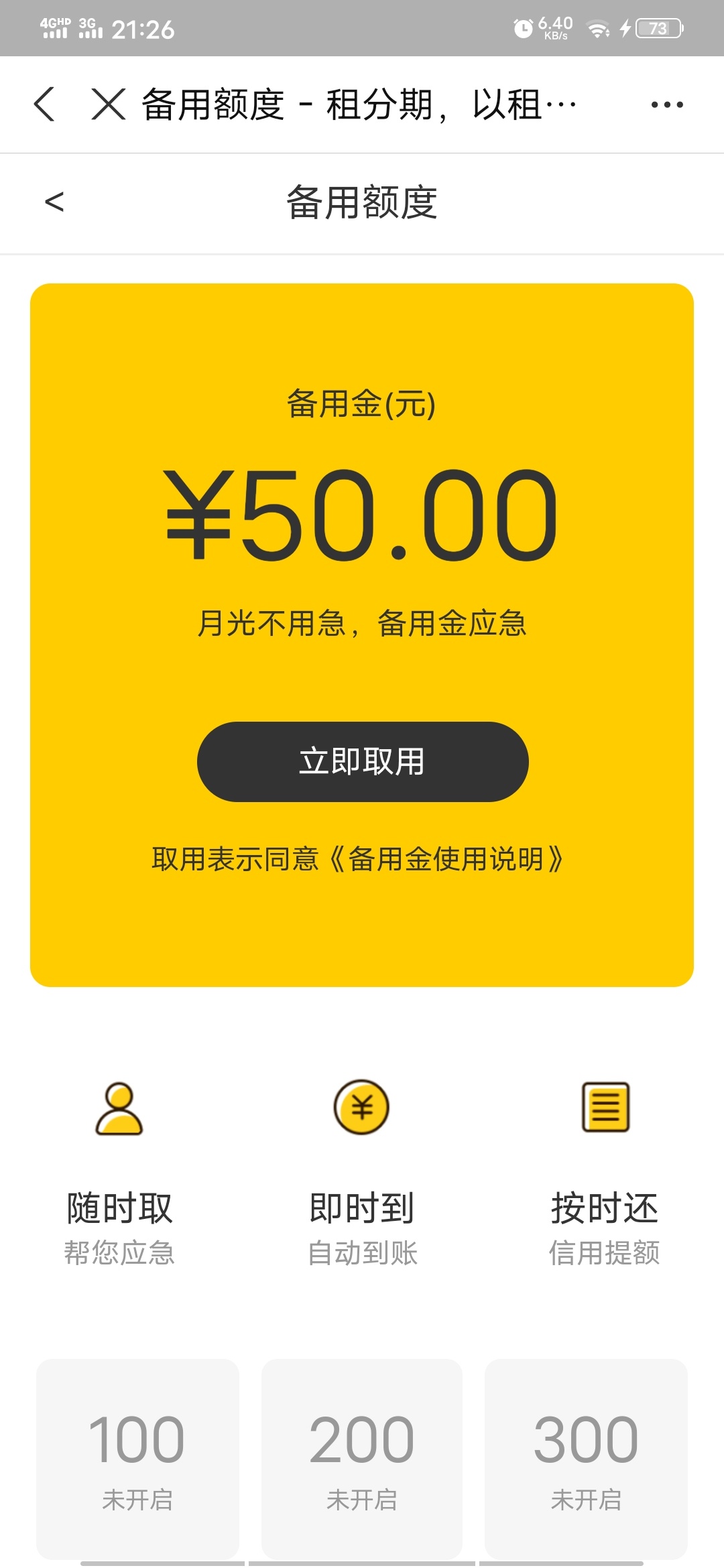
Task: Select the 100 quota card
Action: click(x=137, y=1459)
